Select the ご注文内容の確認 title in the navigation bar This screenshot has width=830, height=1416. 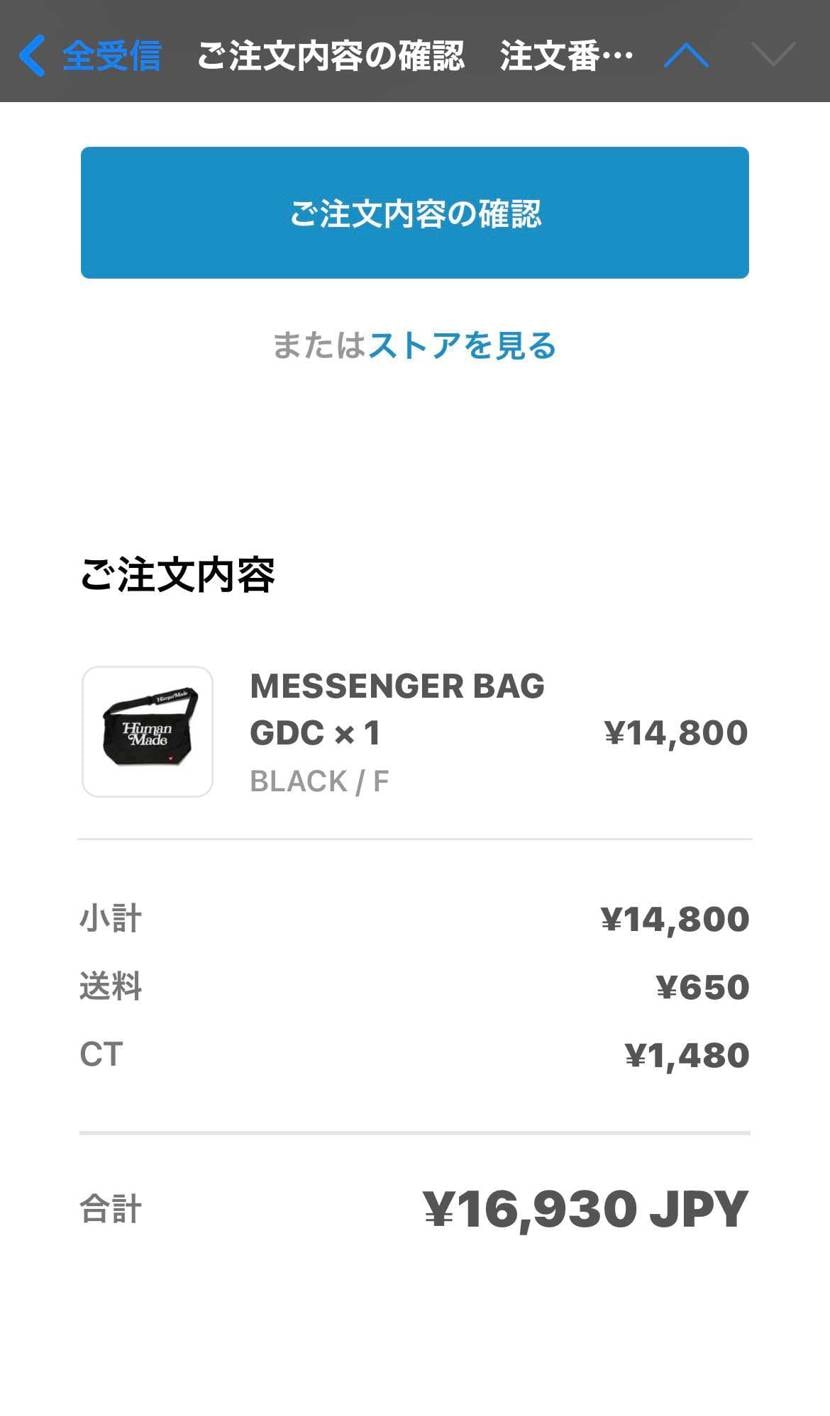[x=333, y=55]
